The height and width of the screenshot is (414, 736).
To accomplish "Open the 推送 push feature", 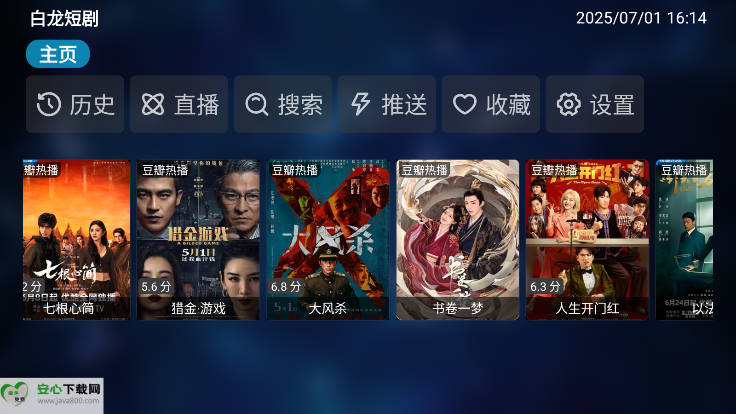I will [x=388, y=104].
